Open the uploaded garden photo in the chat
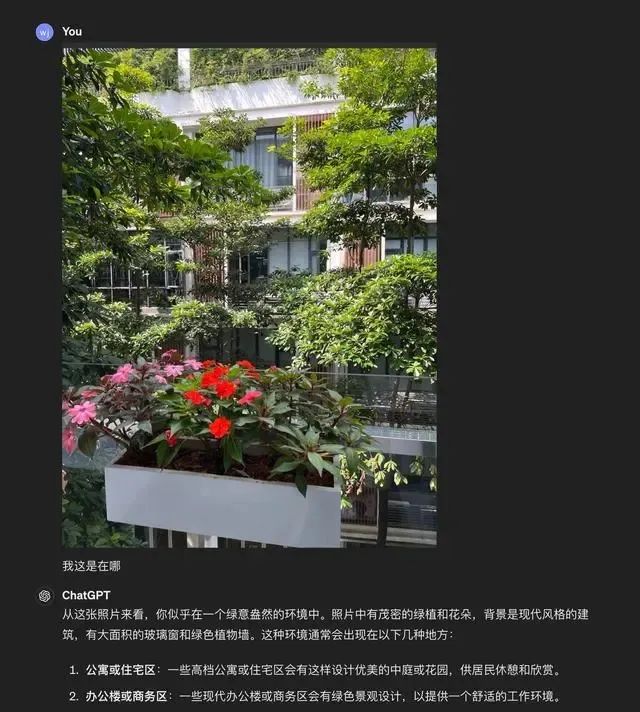 tap(249, 297)
